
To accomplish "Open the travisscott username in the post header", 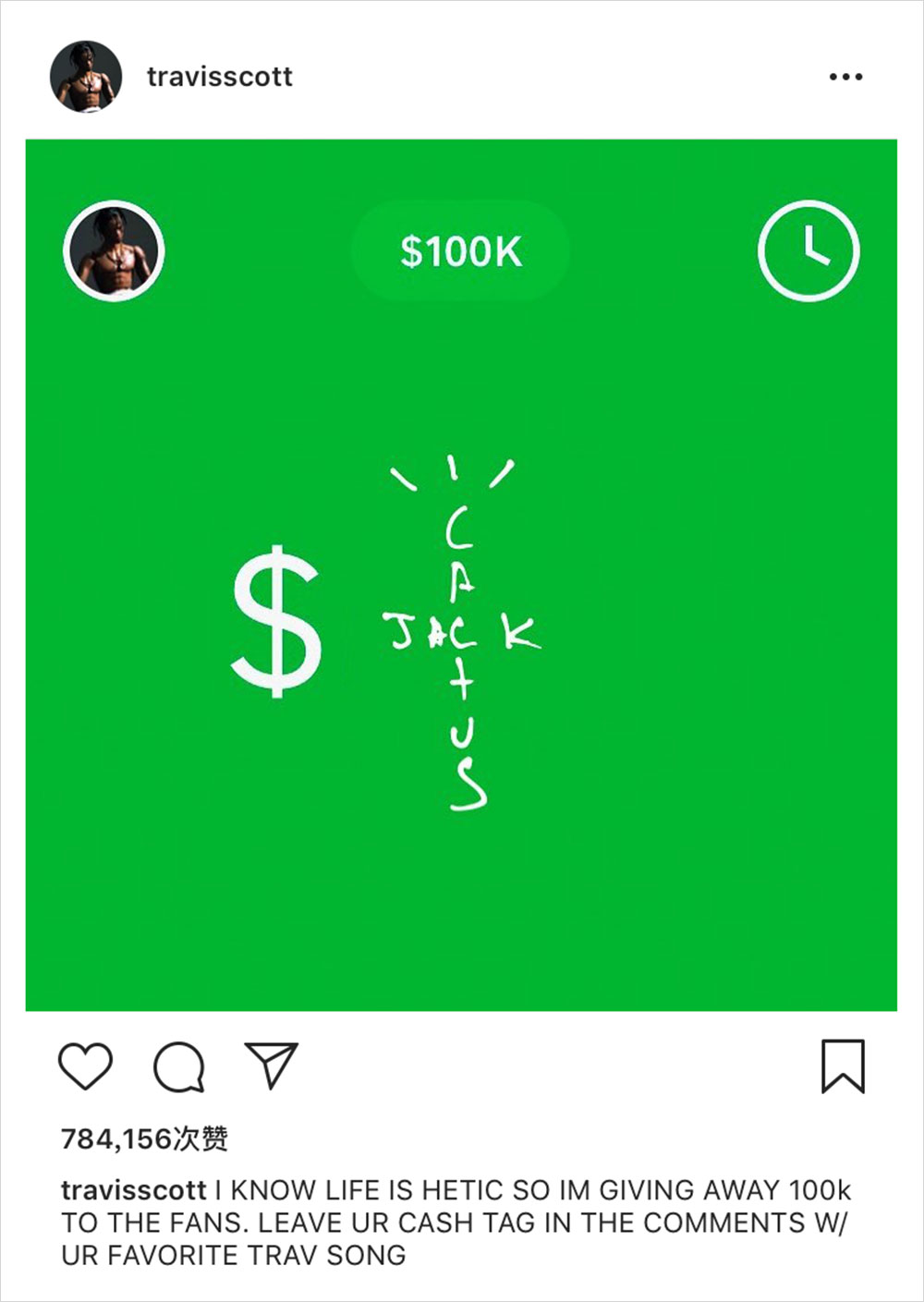I will [x=219, y=77].
